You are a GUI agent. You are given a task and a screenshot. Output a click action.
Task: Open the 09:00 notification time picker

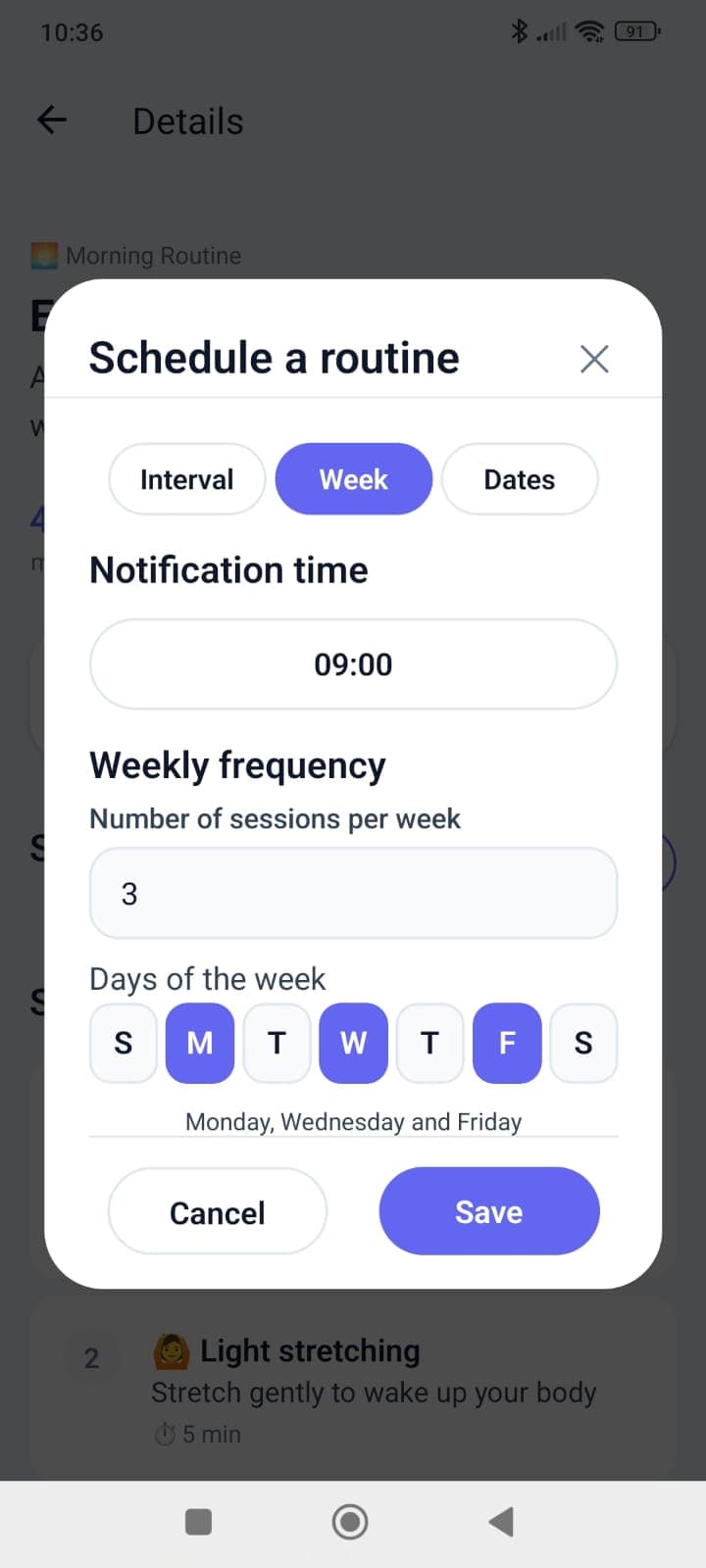point(353,663)
